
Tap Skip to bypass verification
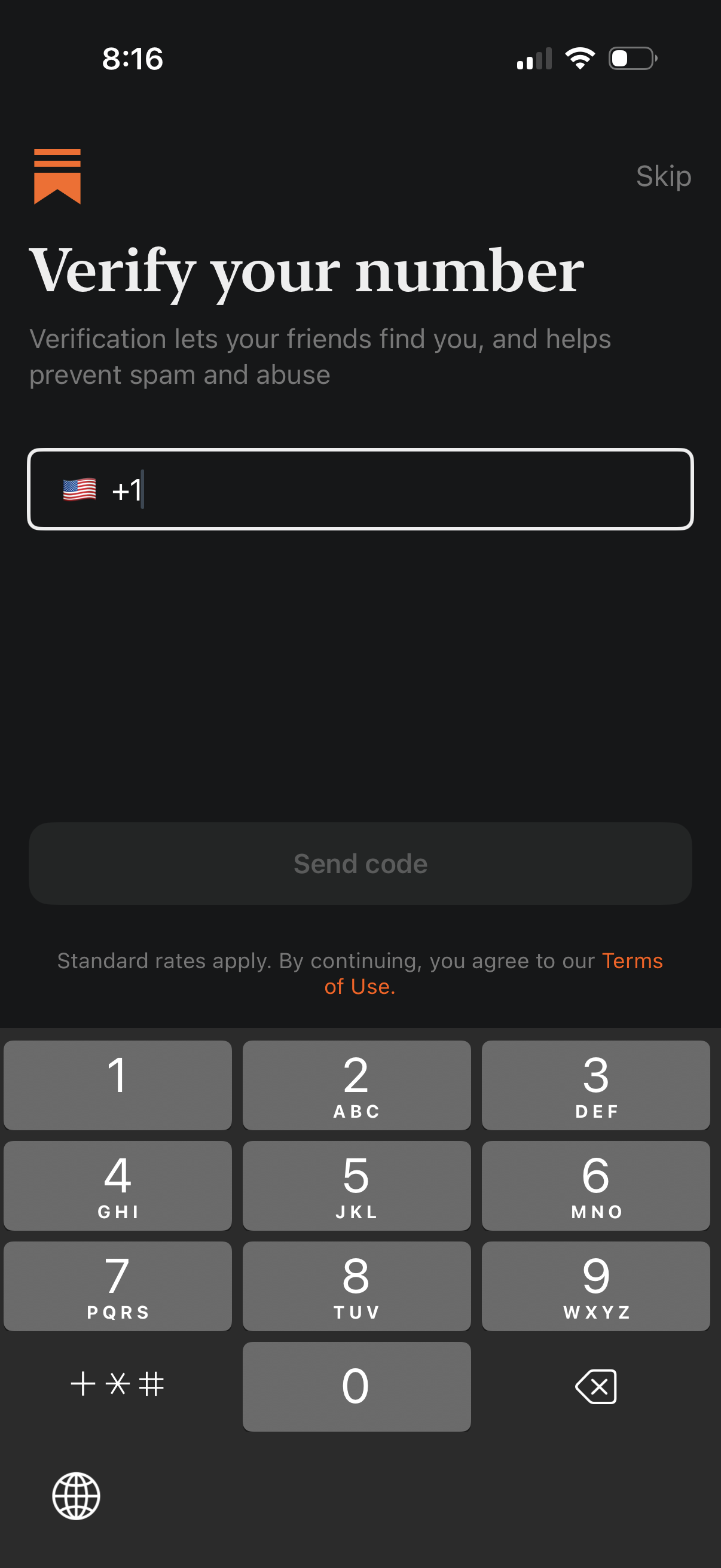(x=662, y=176)
